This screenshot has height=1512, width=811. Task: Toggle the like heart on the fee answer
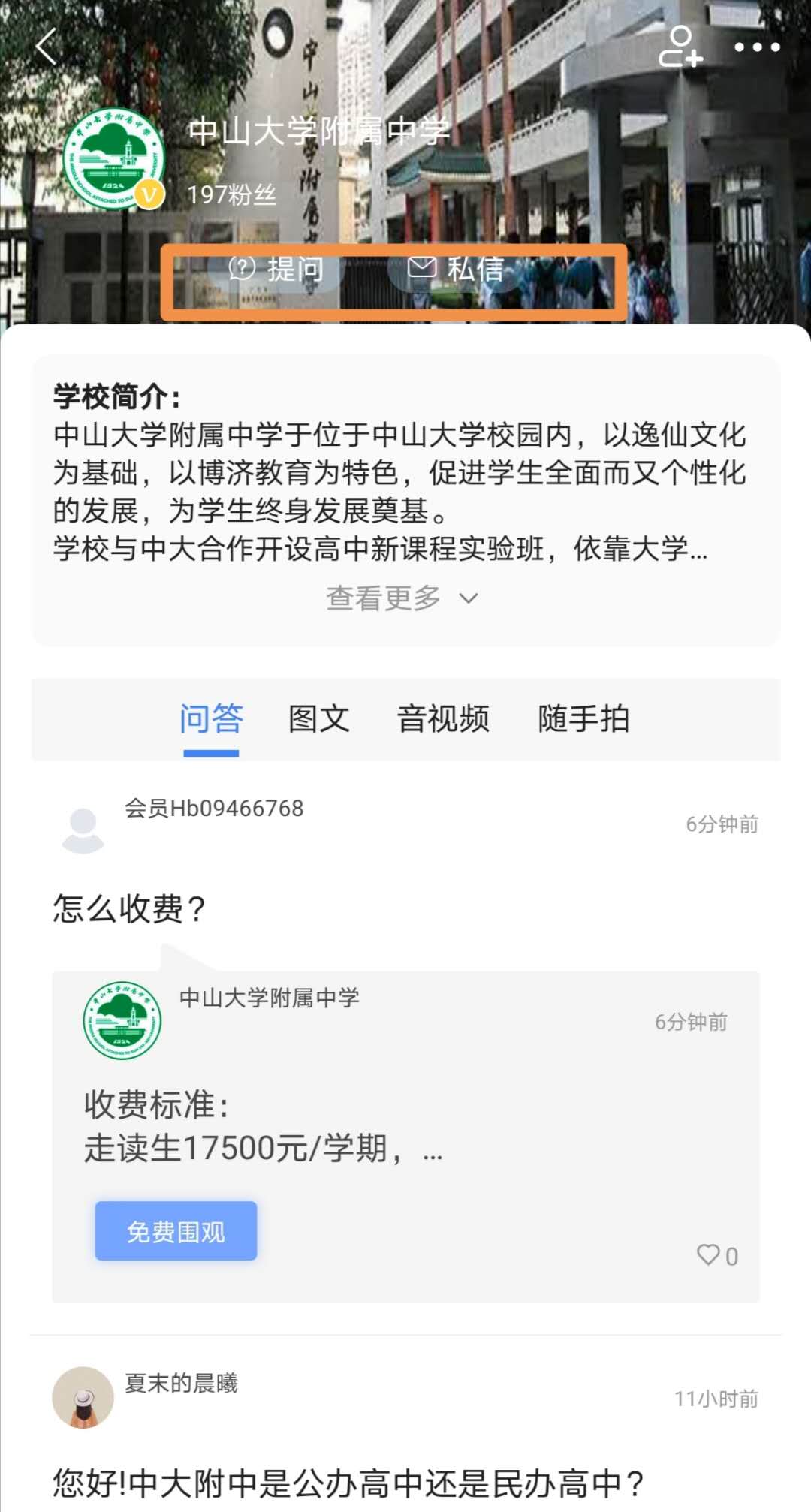pyautogui.click(x=707, y=1254)
